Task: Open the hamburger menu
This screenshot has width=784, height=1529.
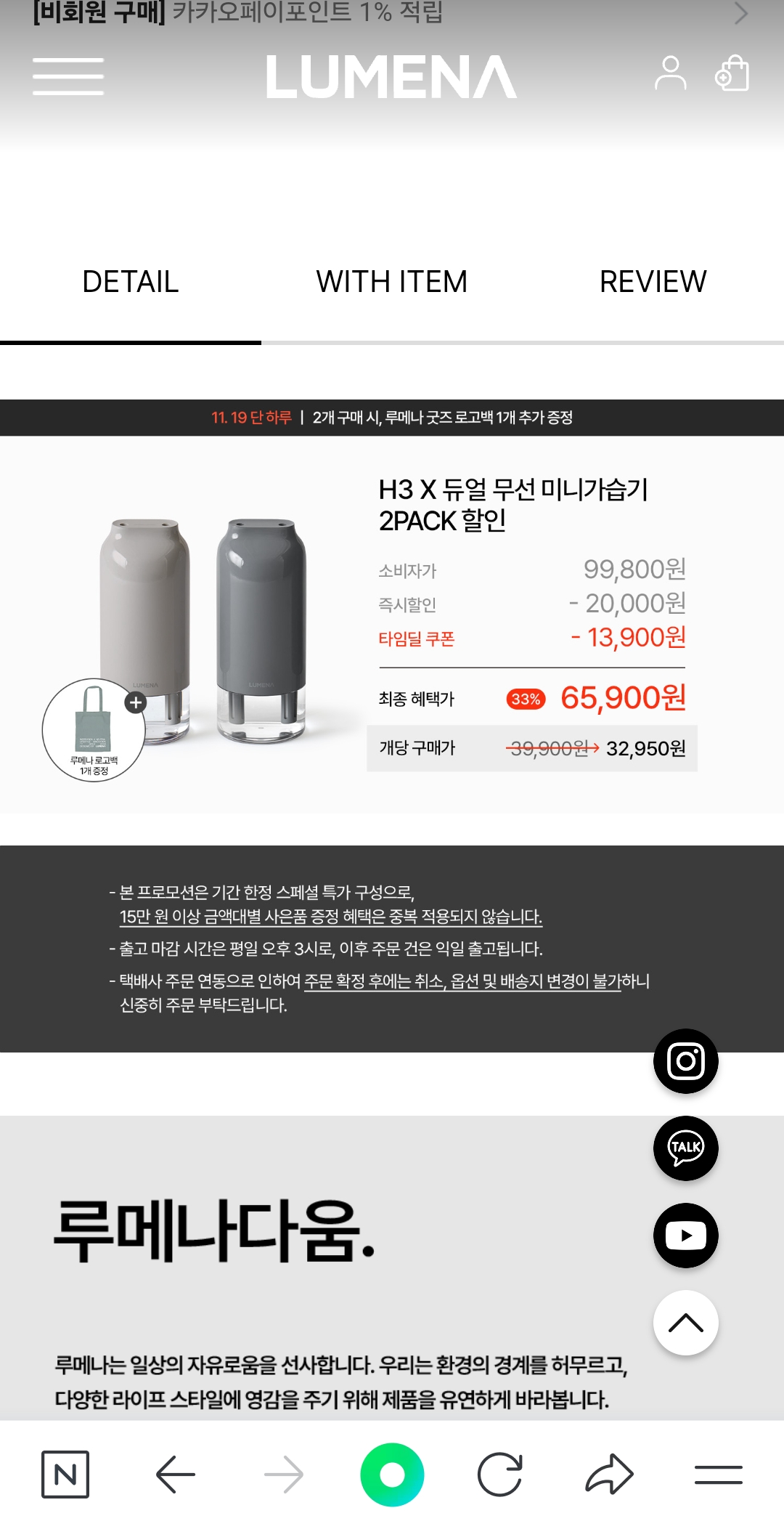Action: 68,76
